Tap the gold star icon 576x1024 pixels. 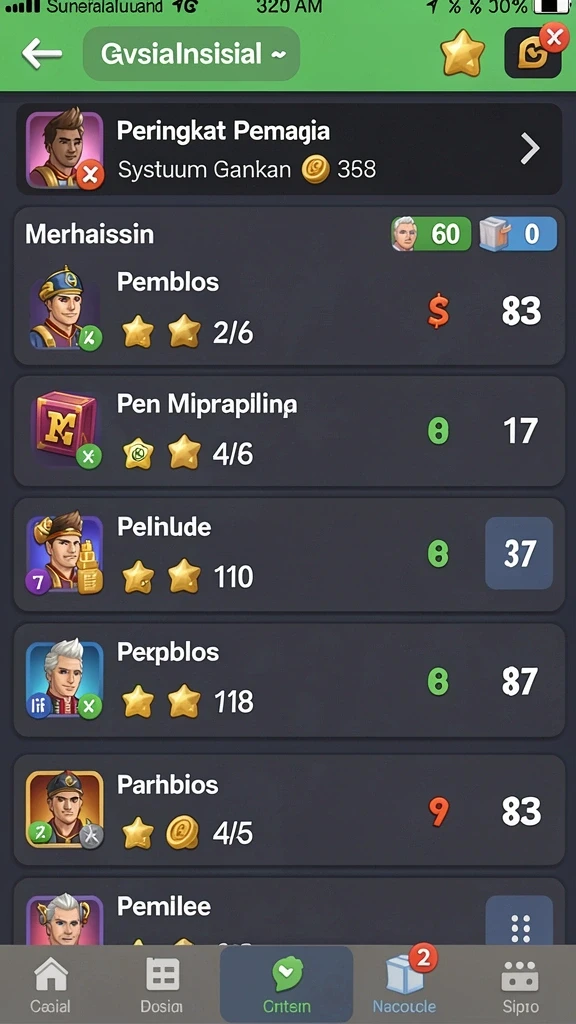click(463, 54)
